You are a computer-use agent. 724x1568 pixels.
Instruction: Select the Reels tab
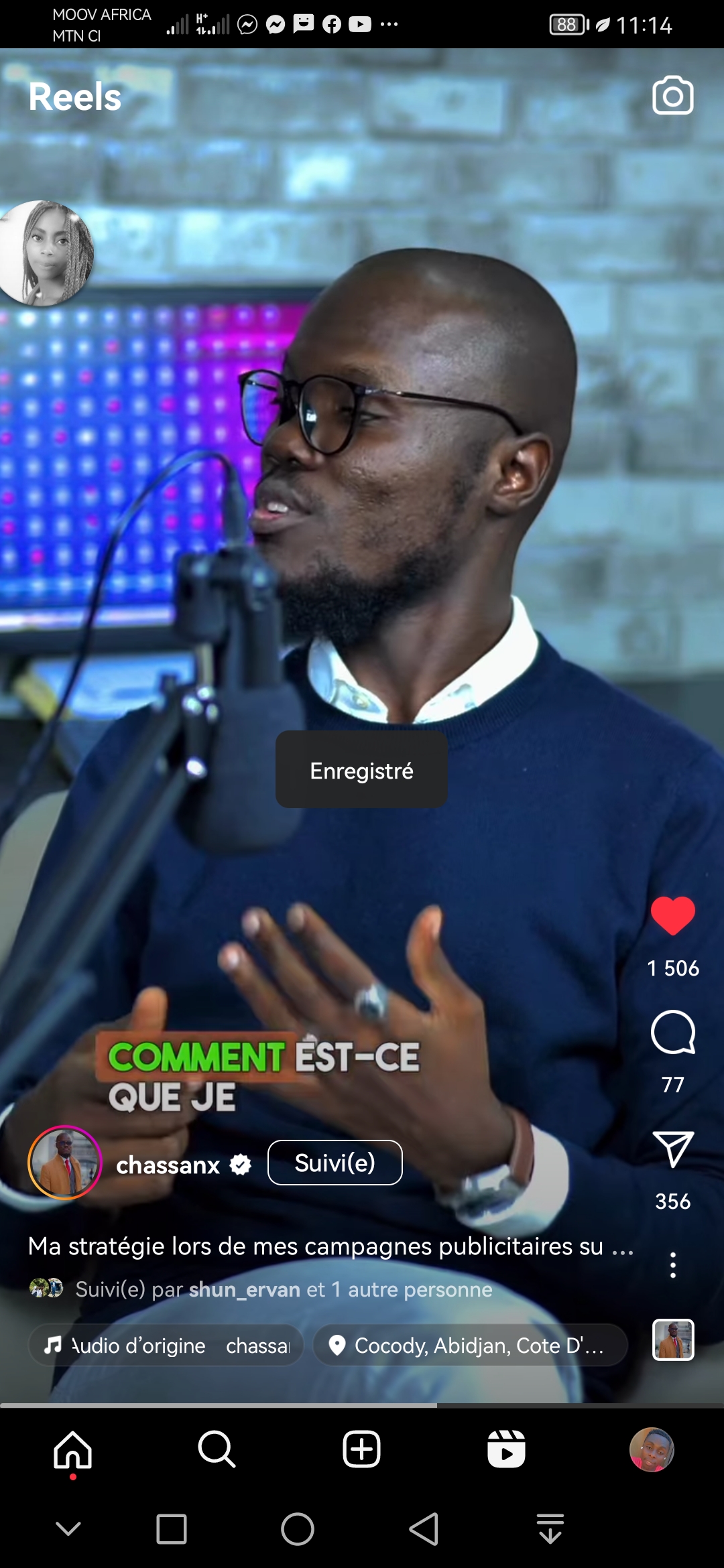tap(506, 1449)
